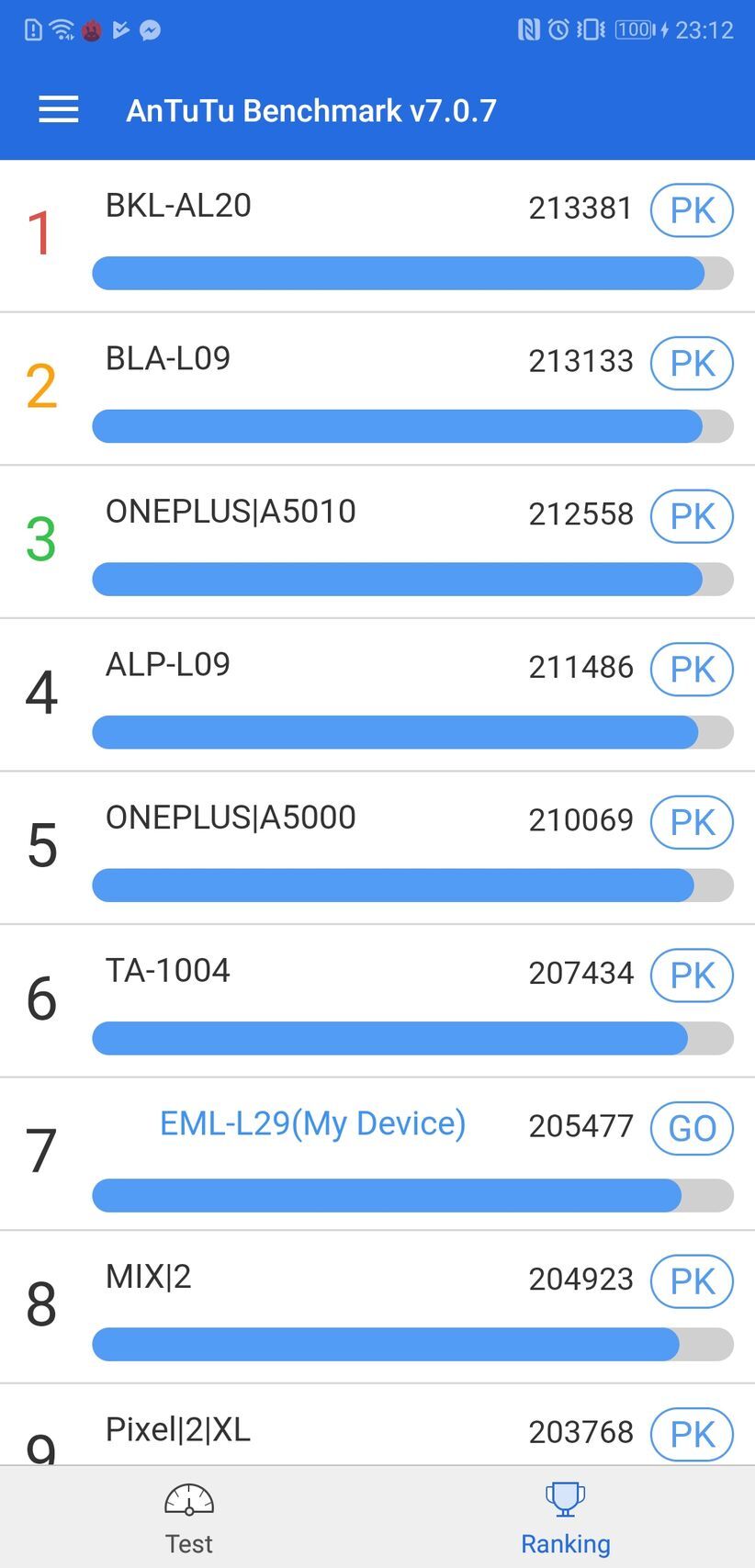755x1568 pixels.
Task: Tap the Messenger icon in status bar
Action: 150,29
